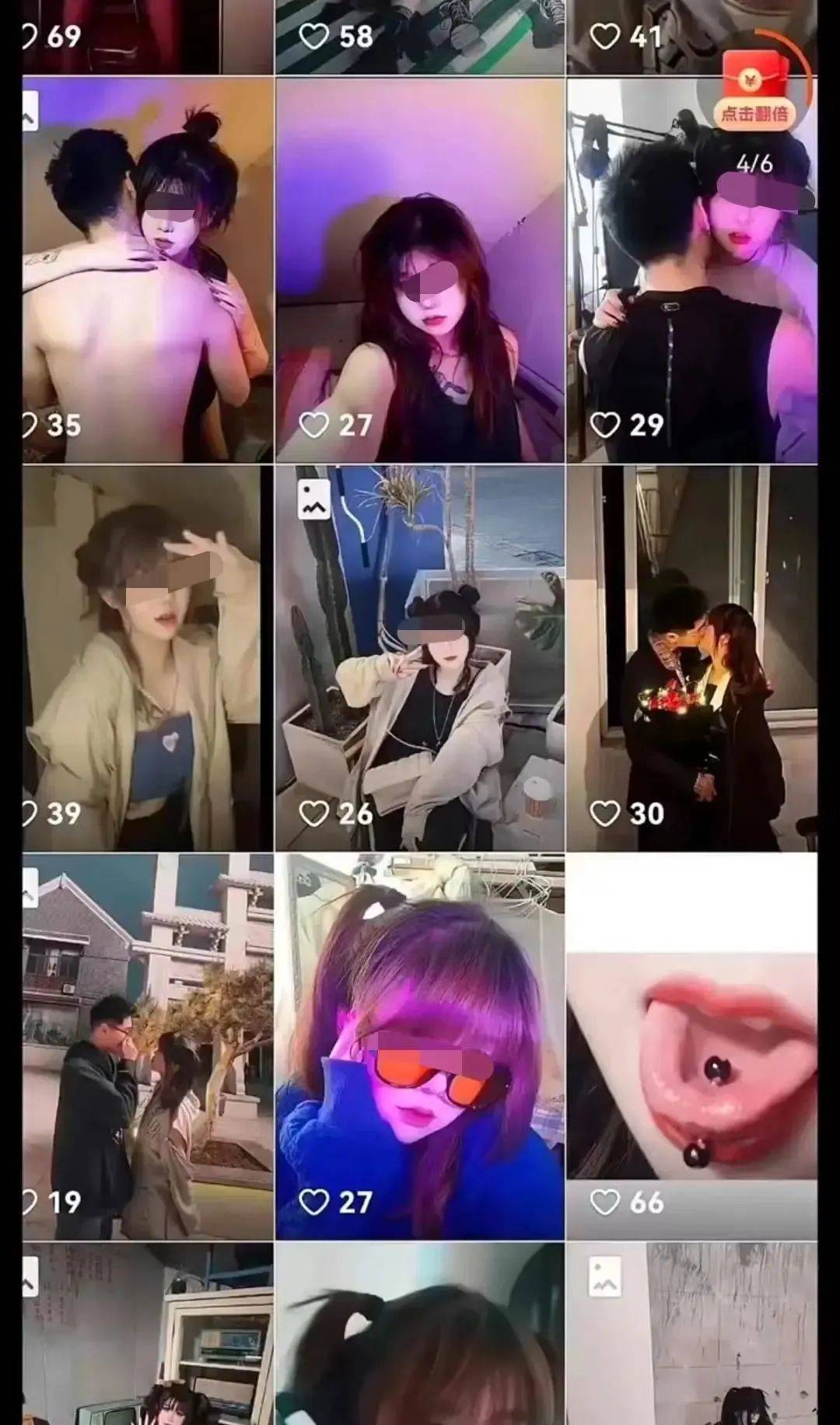
Task: Open the bouquet kiss tile with 30 likes
Action: [x=692, y=658]
